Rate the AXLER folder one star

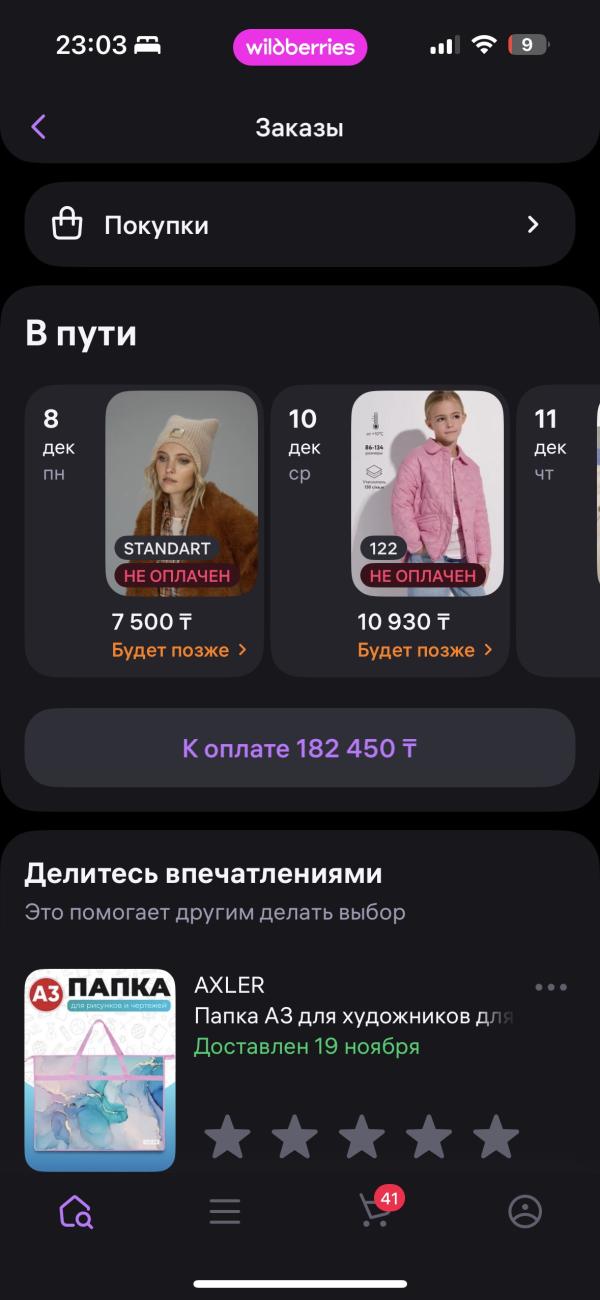(228, 1137)
